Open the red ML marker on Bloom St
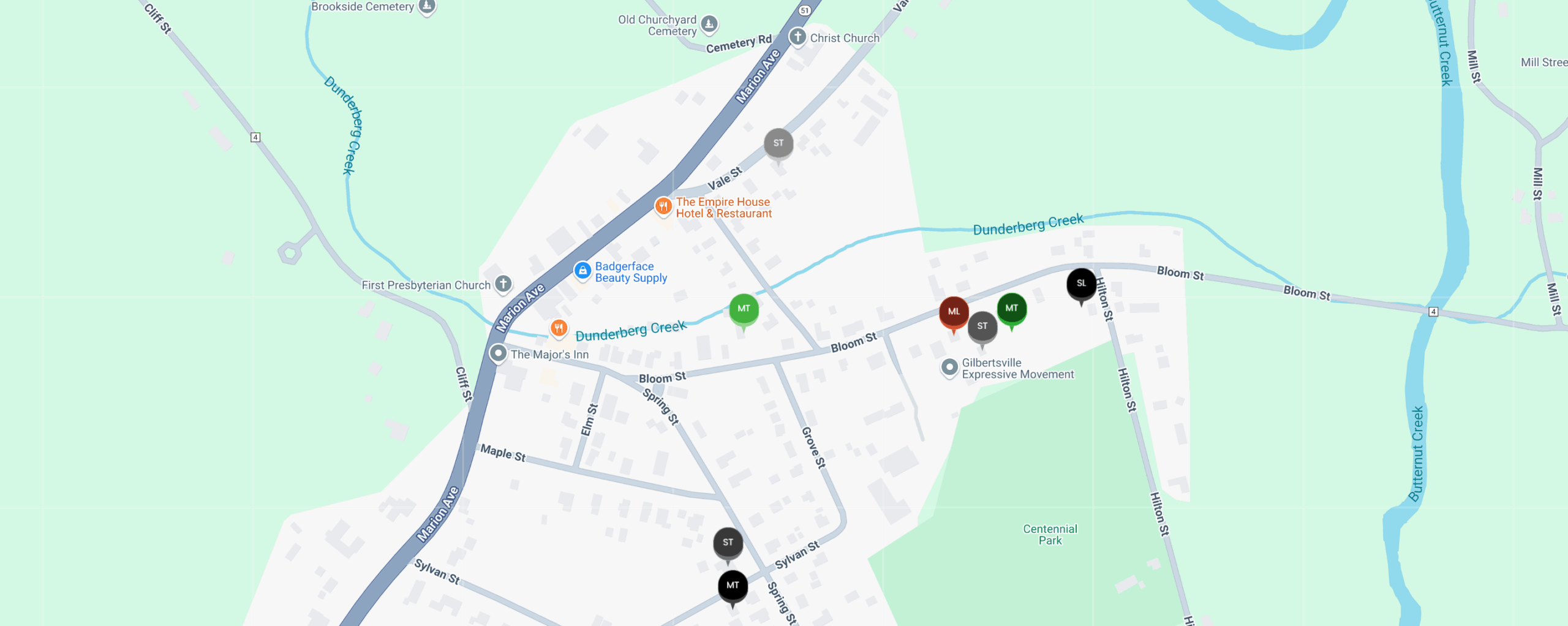The height and width of the screenshot is (626, 1568). 954,312
